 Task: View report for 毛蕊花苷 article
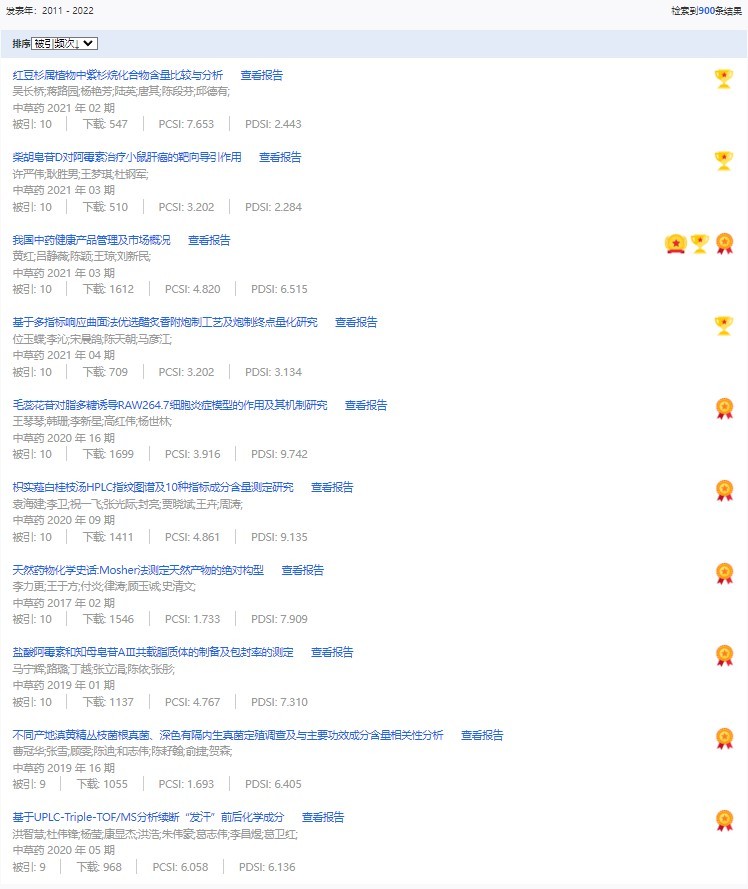[x=366, y=405]
